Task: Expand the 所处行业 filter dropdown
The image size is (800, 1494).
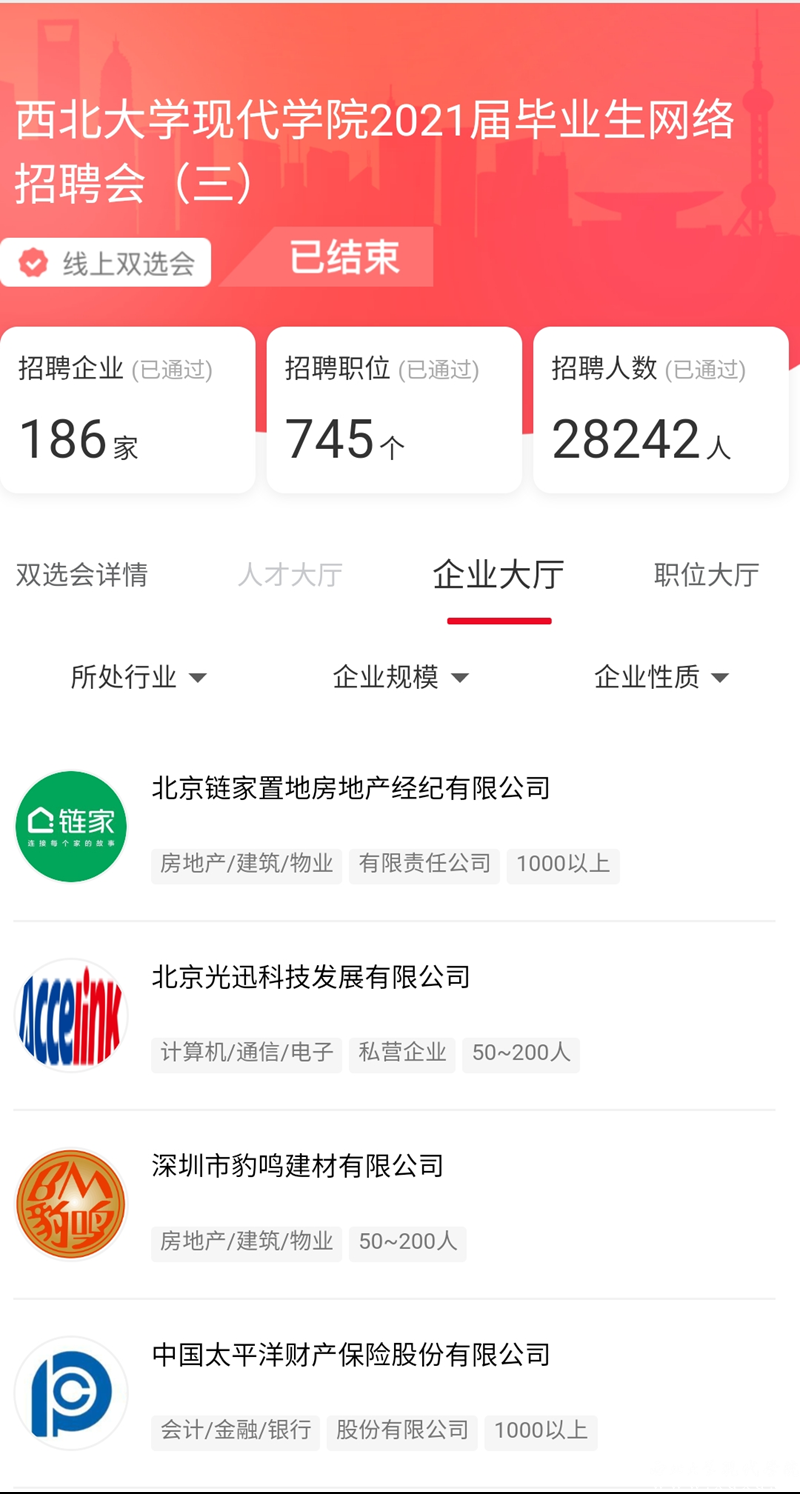Action: click(x=138, y=677)
